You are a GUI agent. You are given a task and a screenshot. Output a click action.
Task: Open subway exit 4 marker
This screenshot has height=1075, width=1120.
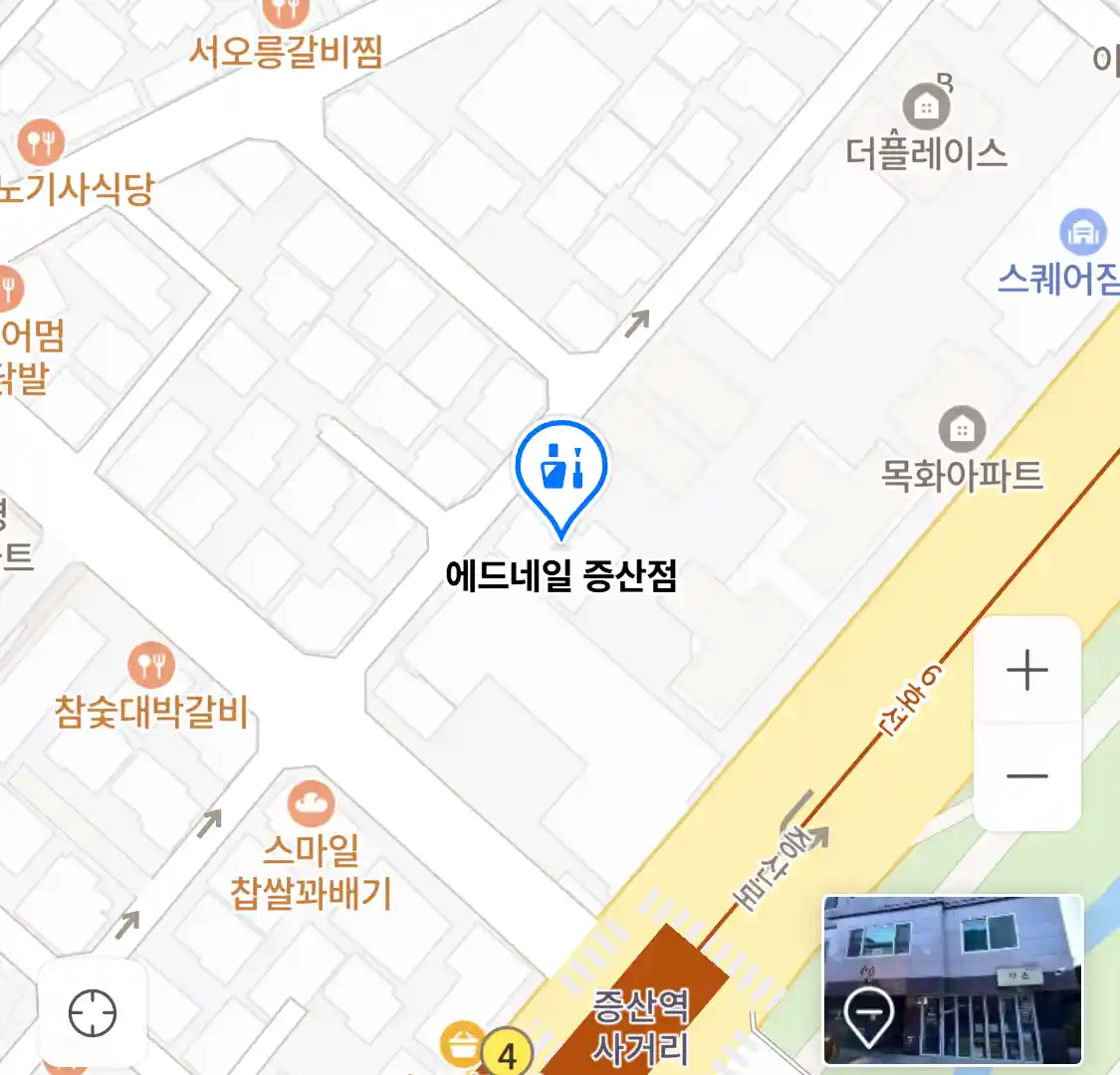point(507,1054)
